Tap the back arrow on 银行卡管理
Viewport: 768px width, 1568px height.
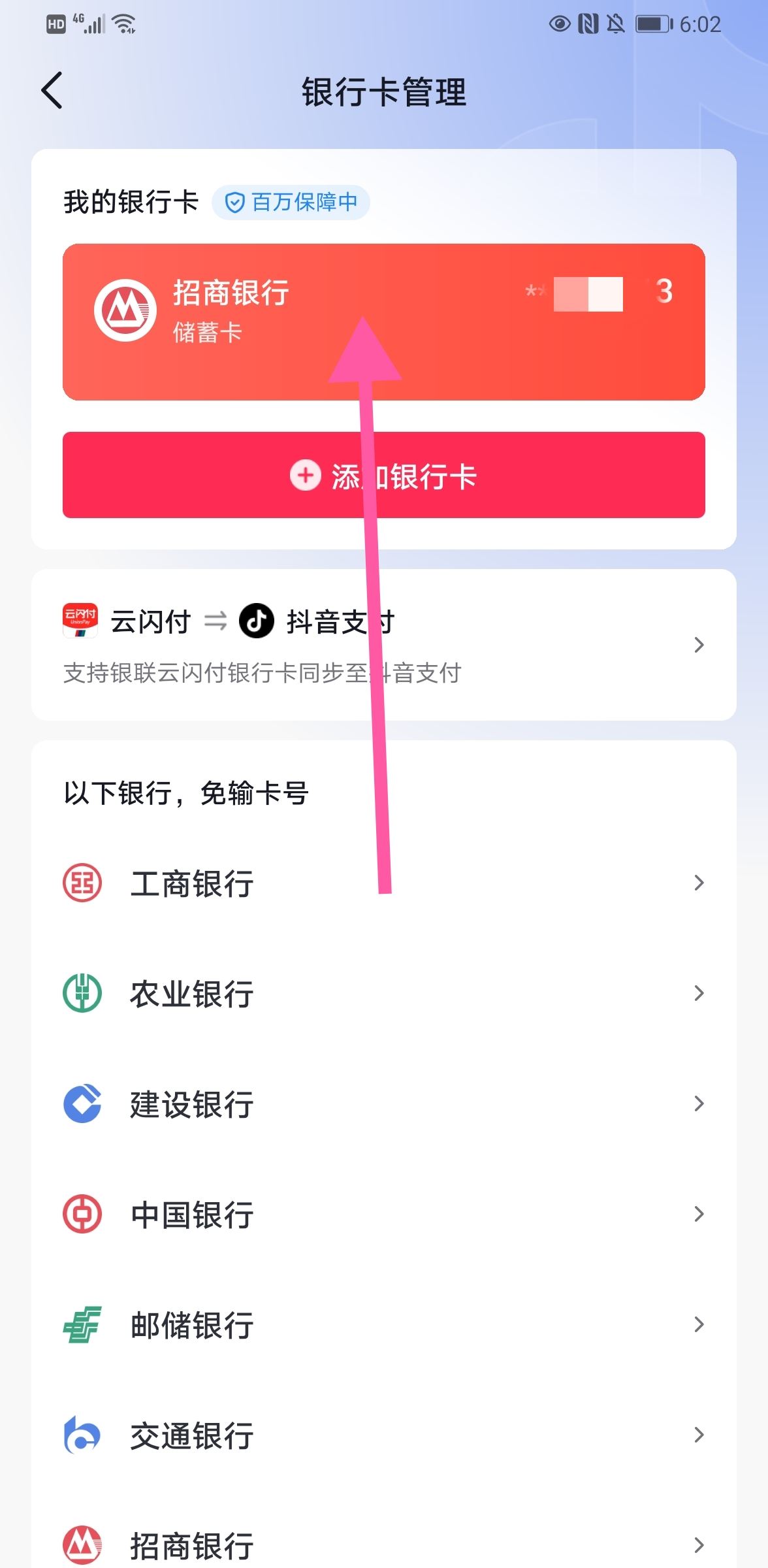[x=52, y=91]
